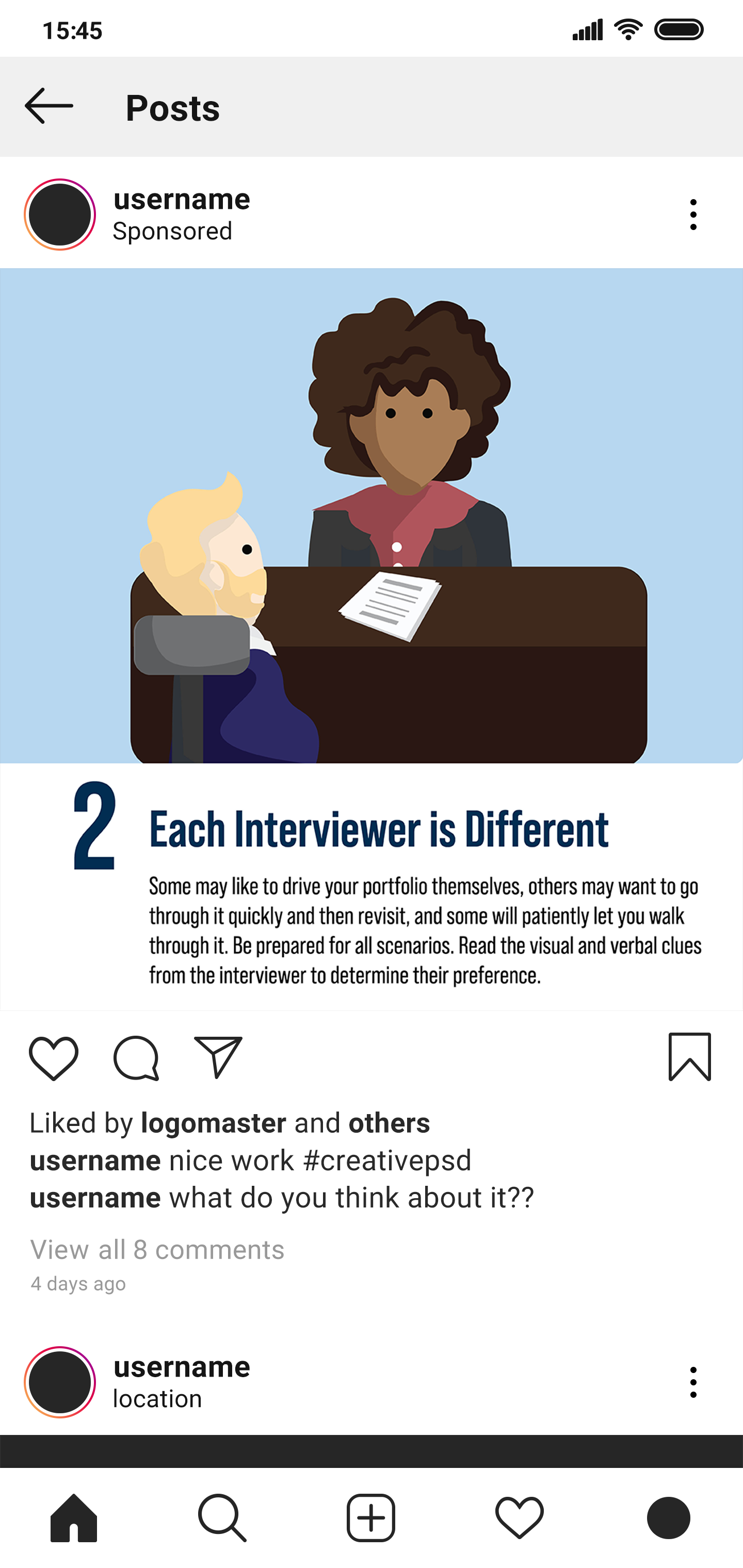Switch to the Profile tab
The image size is (743, 1568).
pyautogui.click(x=668, y=1517)
